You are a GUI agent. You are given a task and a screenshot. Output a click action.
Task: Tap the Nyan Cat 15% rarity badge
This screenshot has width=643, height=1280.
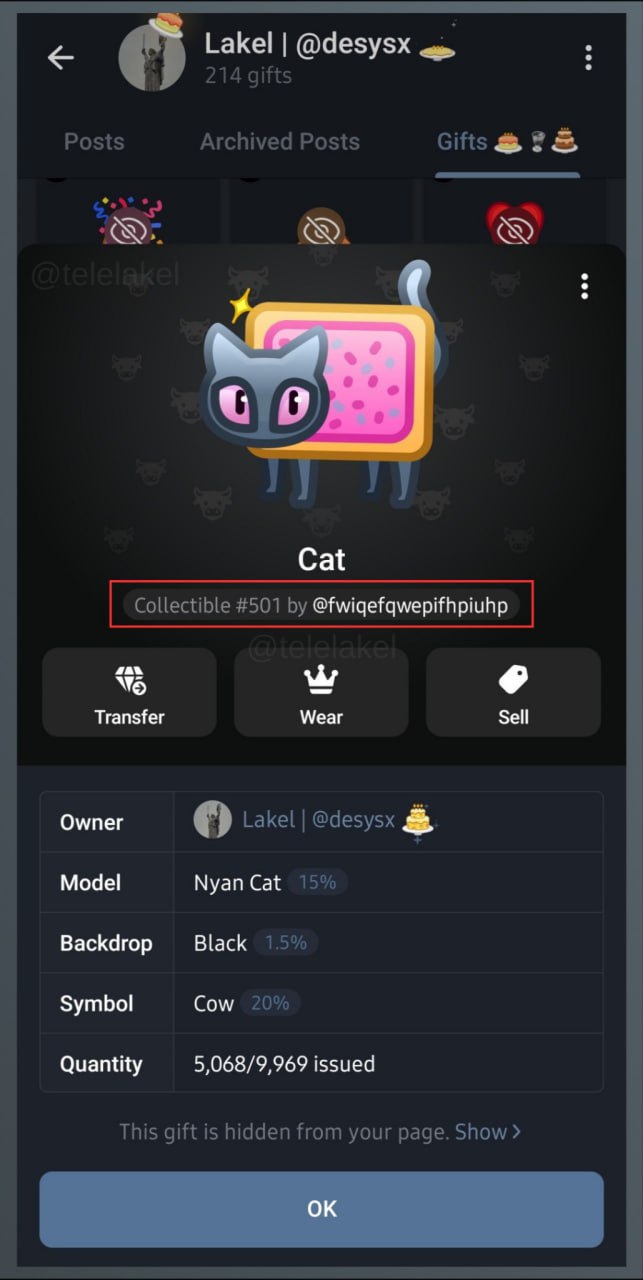[x=318, y=882]
